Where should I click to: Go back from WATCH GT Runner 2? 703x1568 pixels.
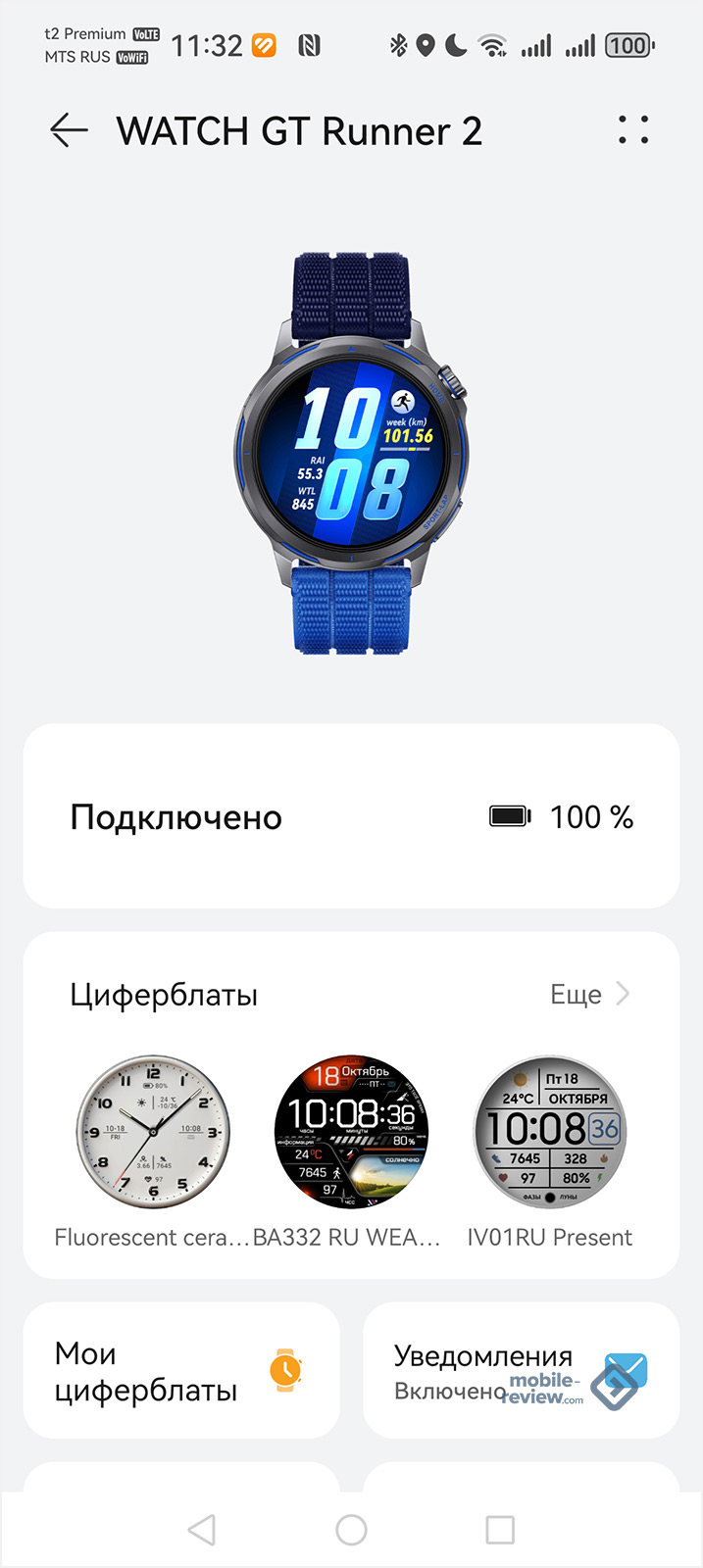tap(69, 130)
